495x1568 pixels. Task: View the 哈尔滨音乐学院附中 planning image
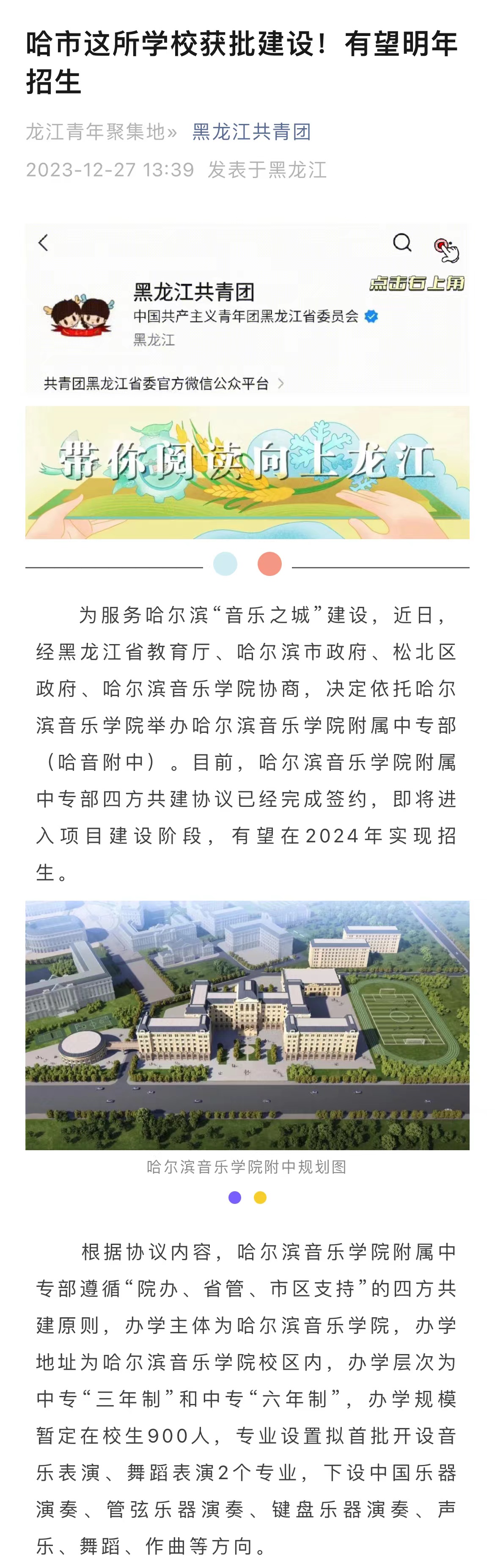pos(247,1025)
